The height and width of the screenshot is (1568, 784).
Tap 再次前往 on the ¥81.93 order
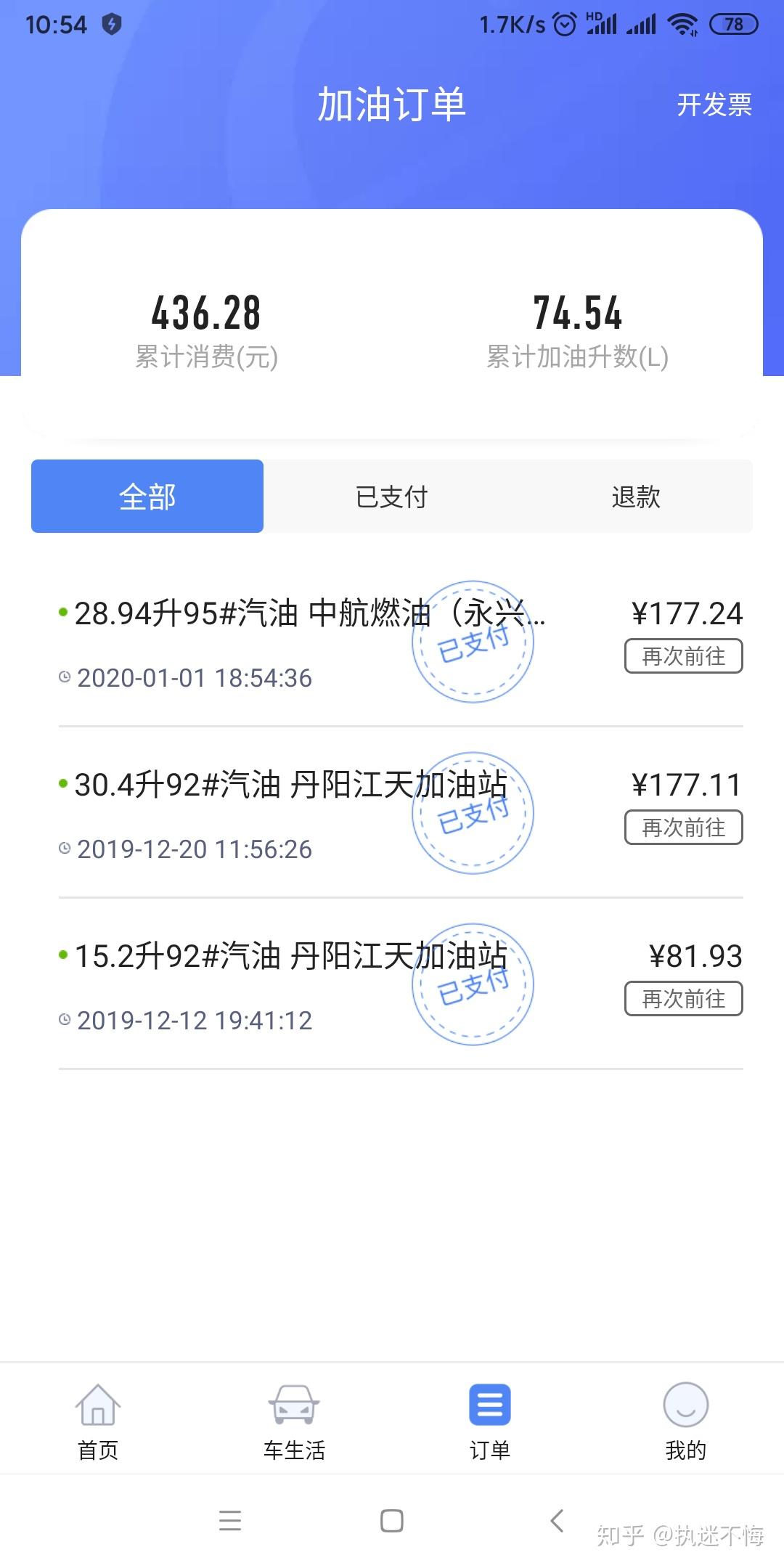pyautogui.click(x=683, y=999)
